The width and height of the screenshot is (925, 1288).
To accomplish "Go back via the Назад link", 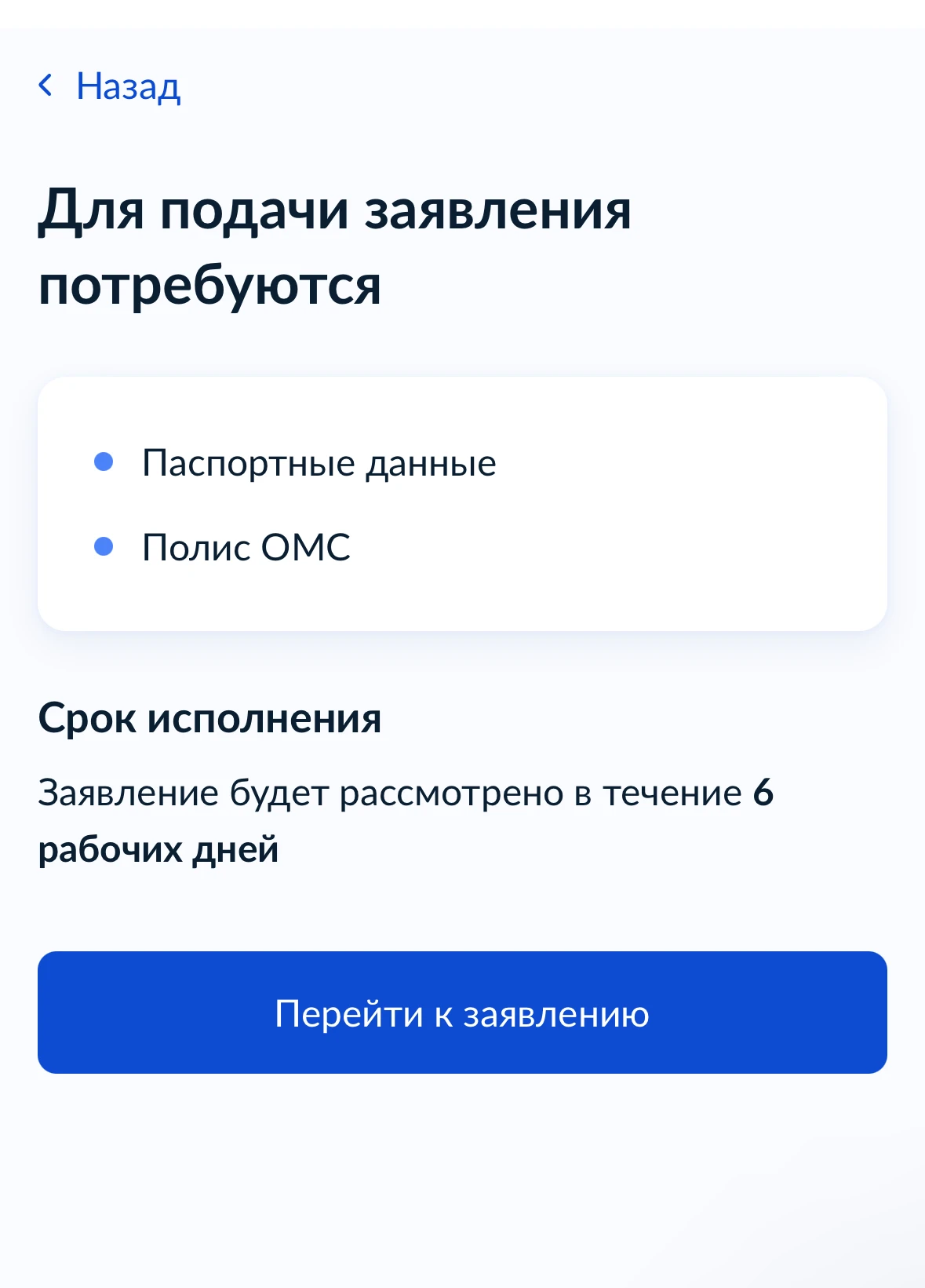I will point(110,86).
